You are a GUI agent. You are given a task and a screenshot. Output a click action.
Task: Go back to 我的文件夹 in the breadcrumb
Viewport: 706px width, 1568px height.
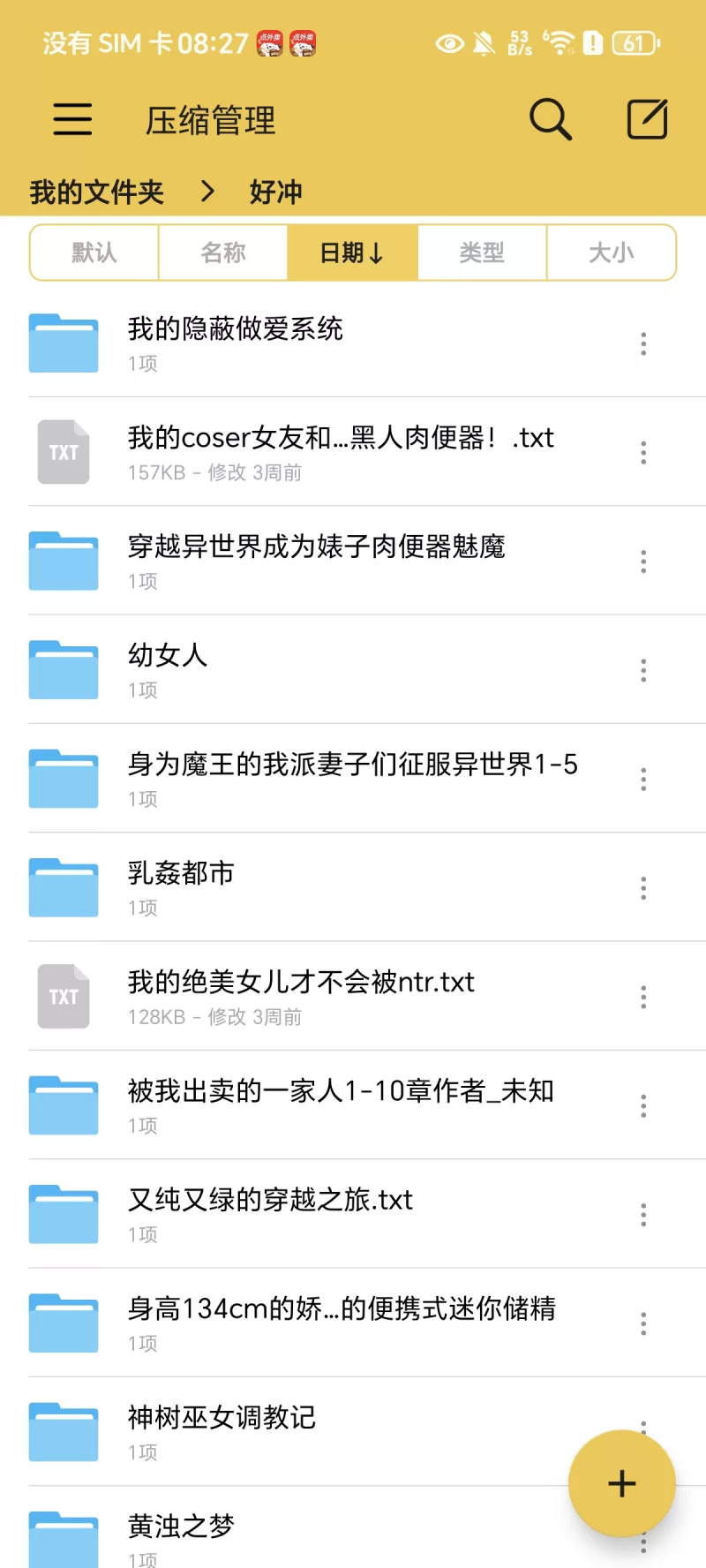pyautogui.click(x=97, y=192)
